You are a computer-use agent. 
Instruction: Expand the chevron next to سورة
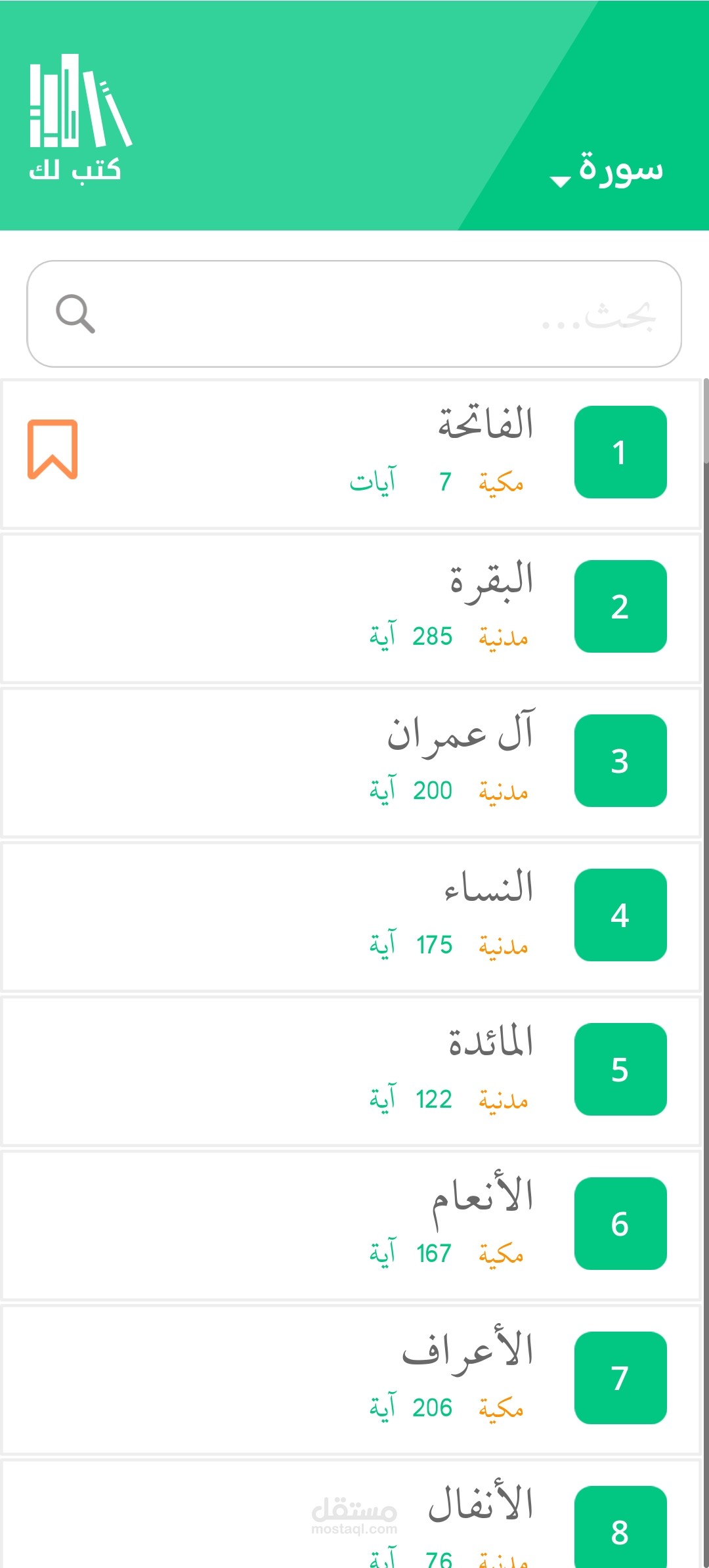[559, 183]
